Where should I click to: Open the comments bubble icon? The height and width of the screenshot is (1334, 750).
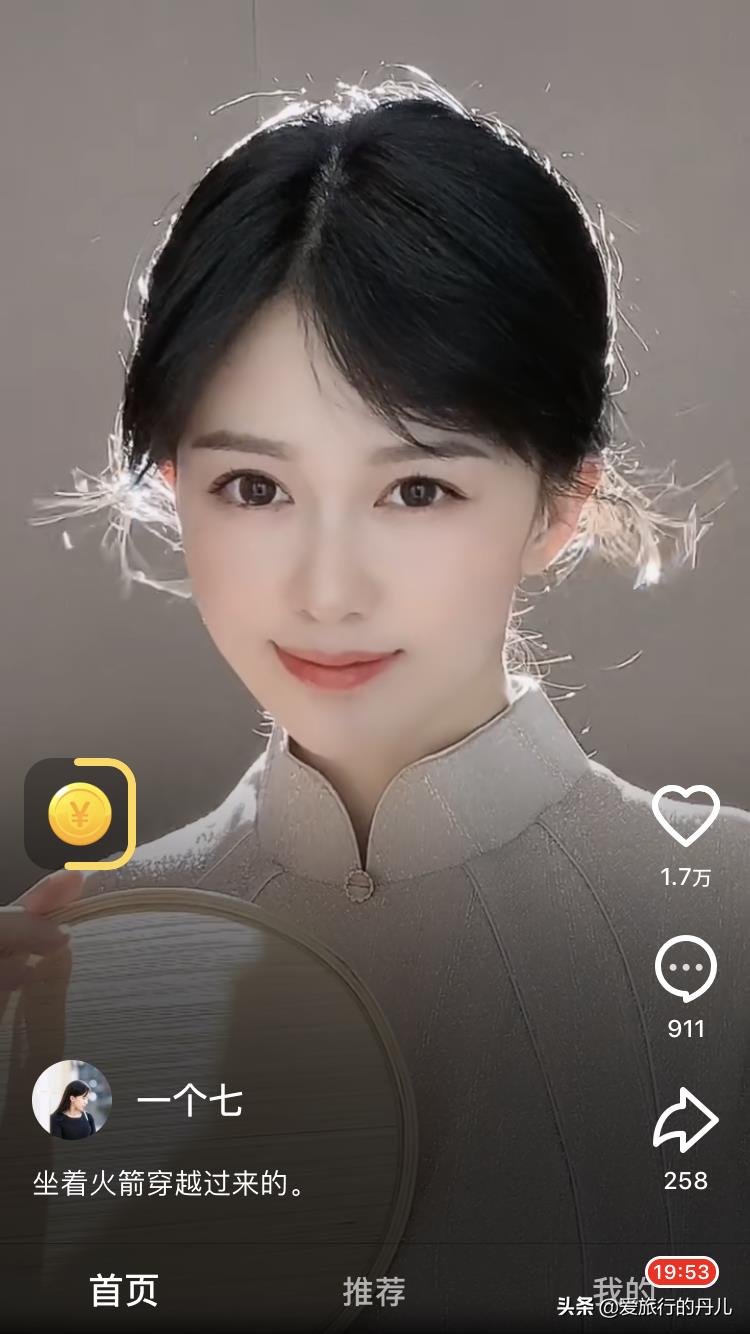(x=686, y=970)
